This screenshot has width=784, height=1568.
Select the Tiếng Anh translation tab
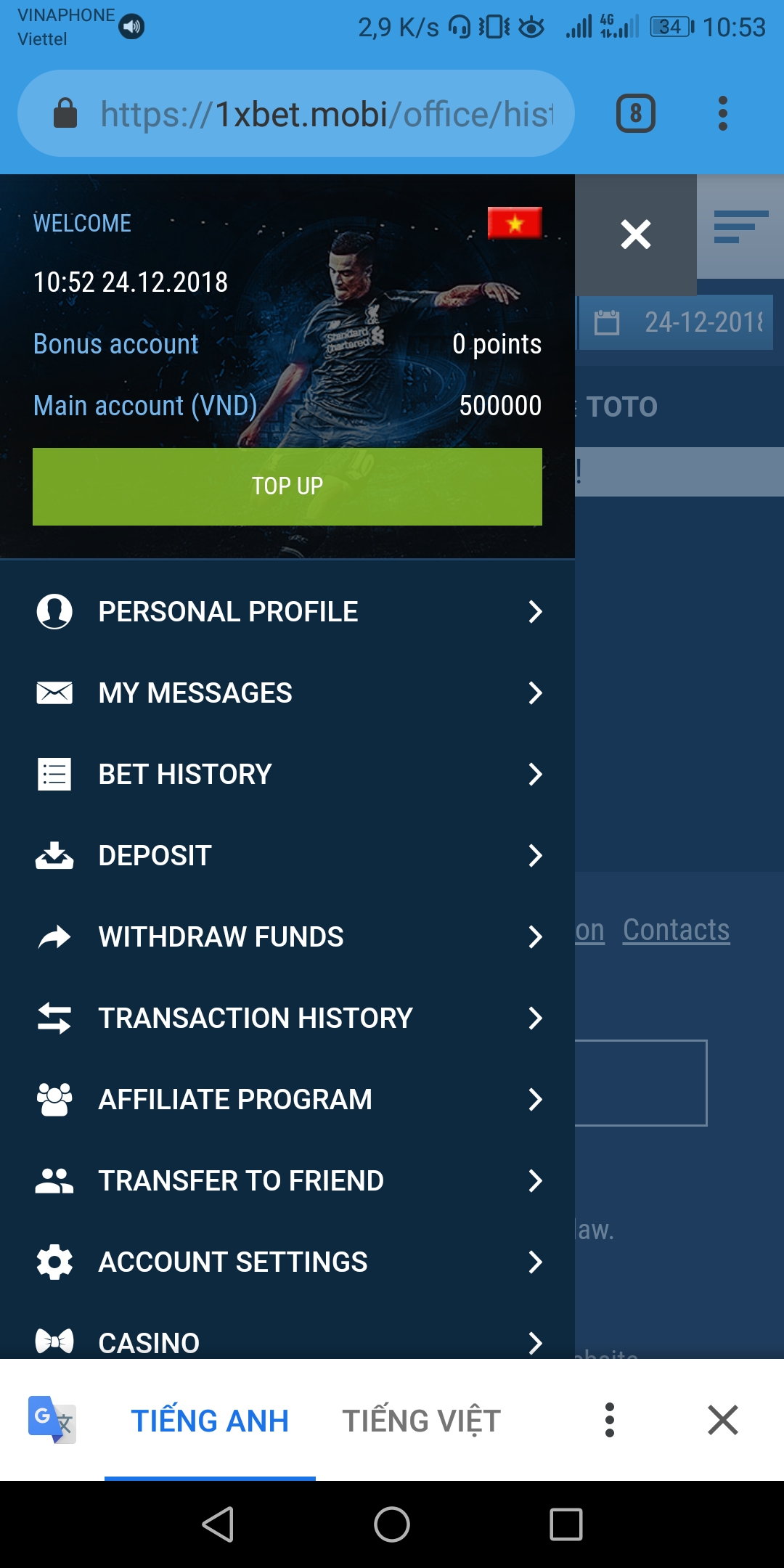pos(210,1421)
